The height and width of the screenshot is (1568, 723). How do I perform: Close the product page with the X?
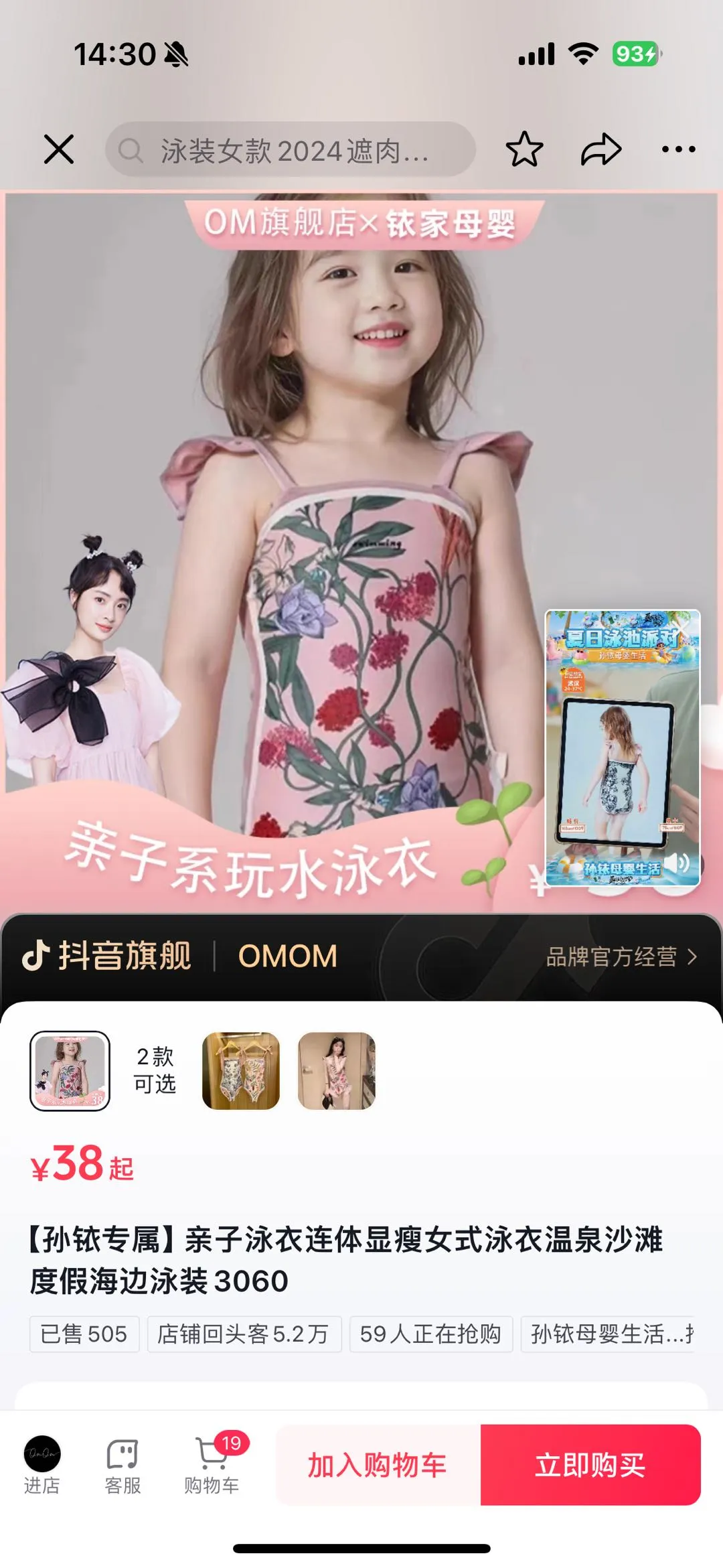pos(59,149)
